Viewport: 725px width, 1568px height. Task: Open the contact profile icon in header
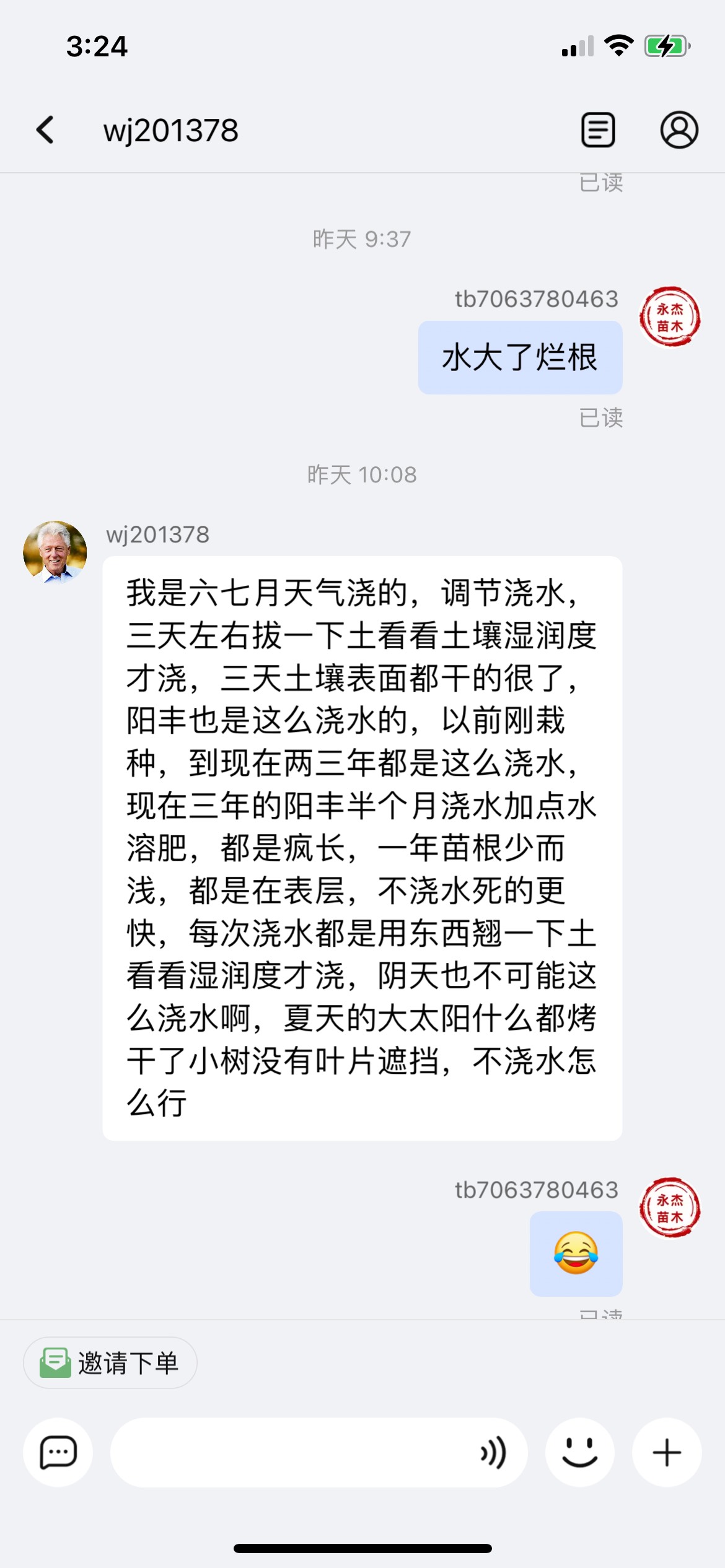click(x=679, y=130)
